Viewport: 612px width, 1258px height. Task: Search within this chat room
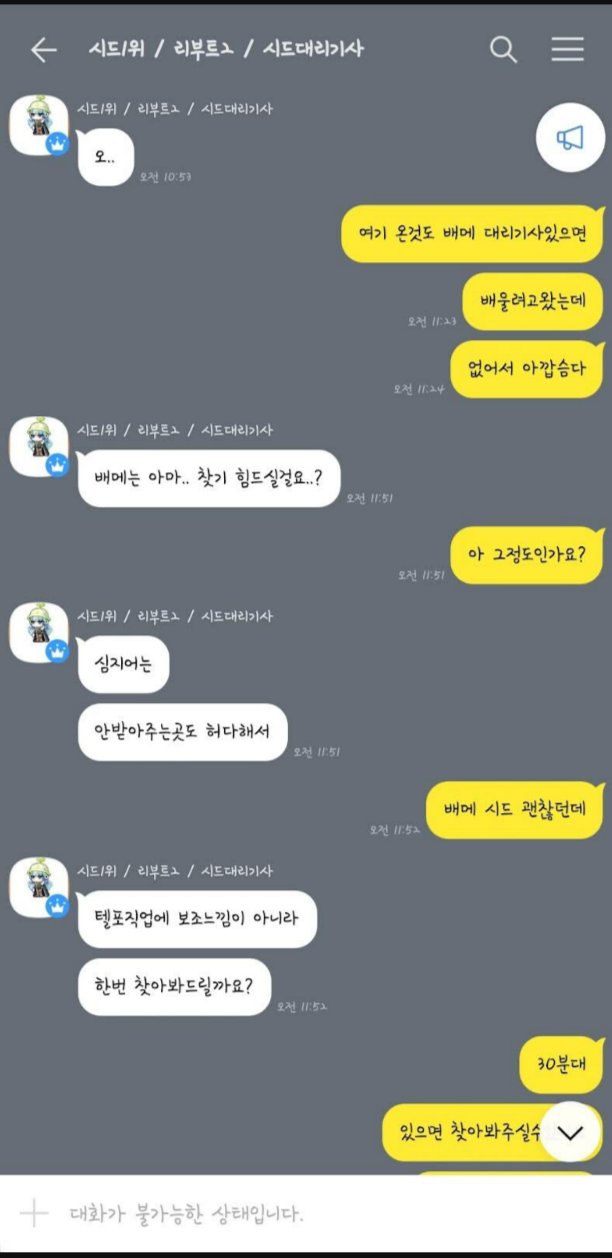pos(503,50)
